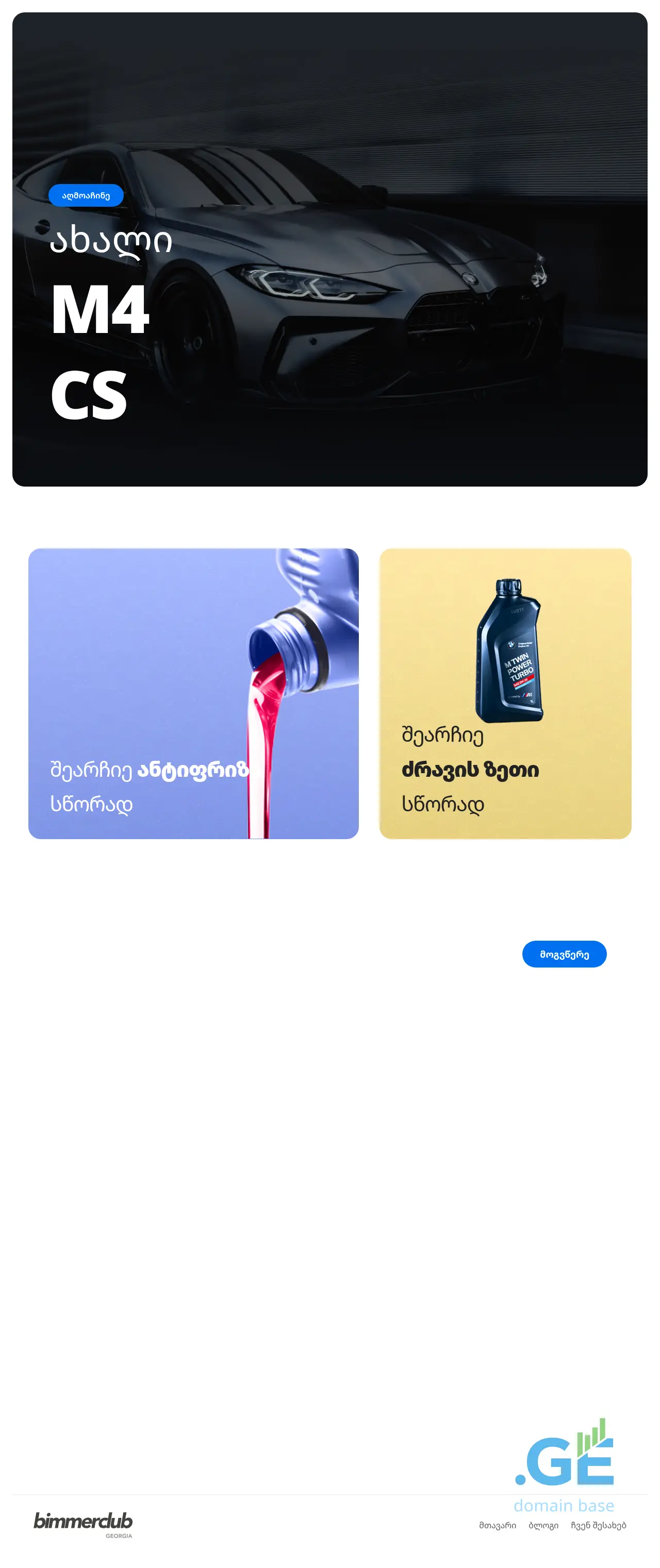Open the ბლოგი footer link
The height and width of the screenshot is (1568, 660).
click(x=543, y=1525)
